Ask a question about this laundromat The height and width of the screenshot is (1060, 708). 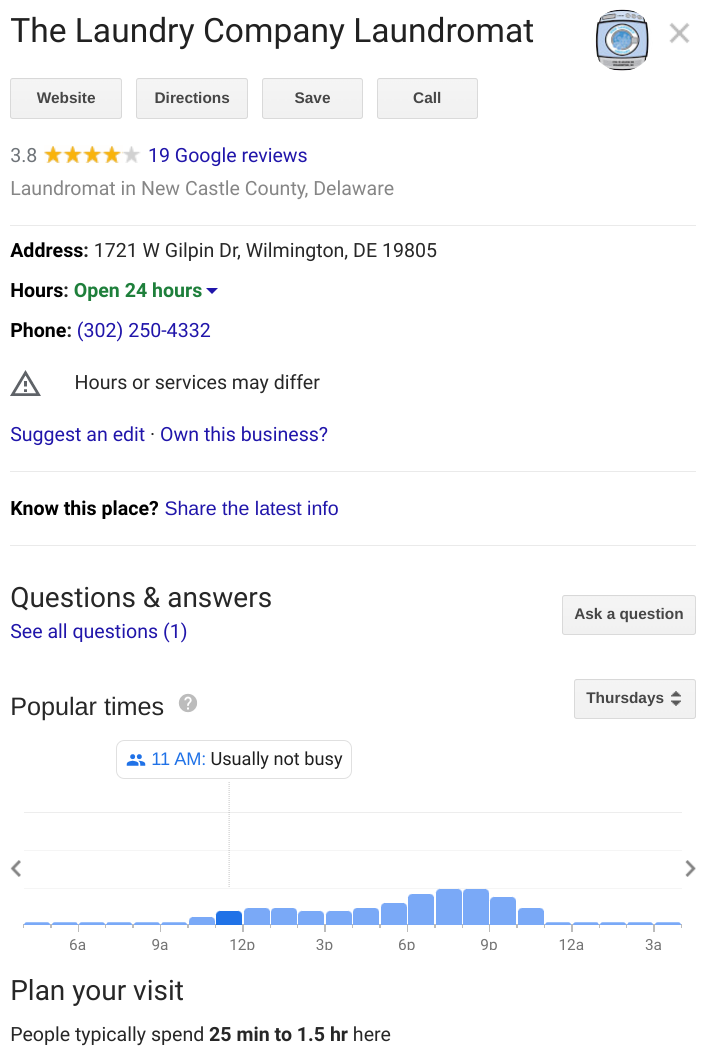click(628, 614)
